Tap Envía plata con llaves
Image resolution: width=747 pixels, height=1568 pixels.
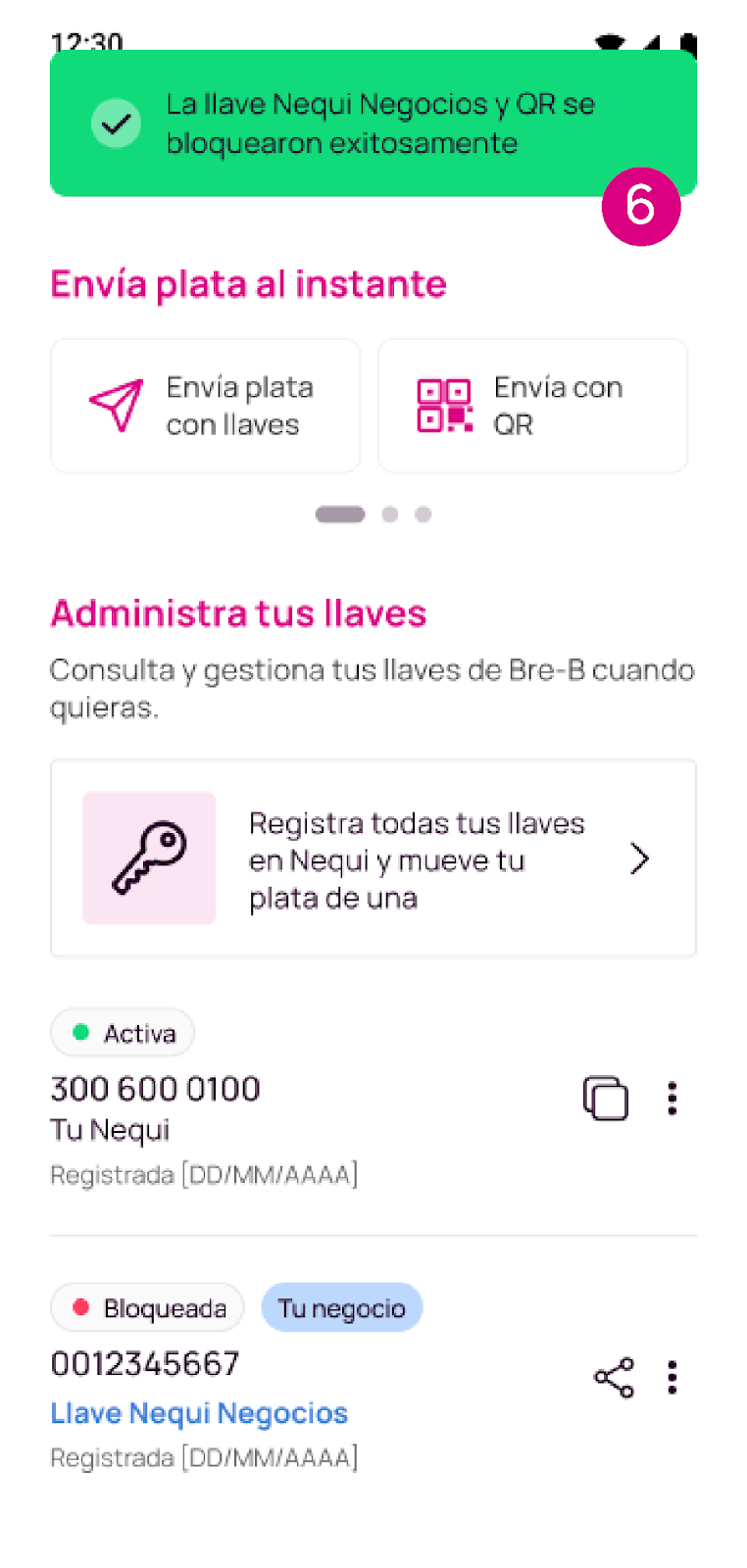pos(205,405)
